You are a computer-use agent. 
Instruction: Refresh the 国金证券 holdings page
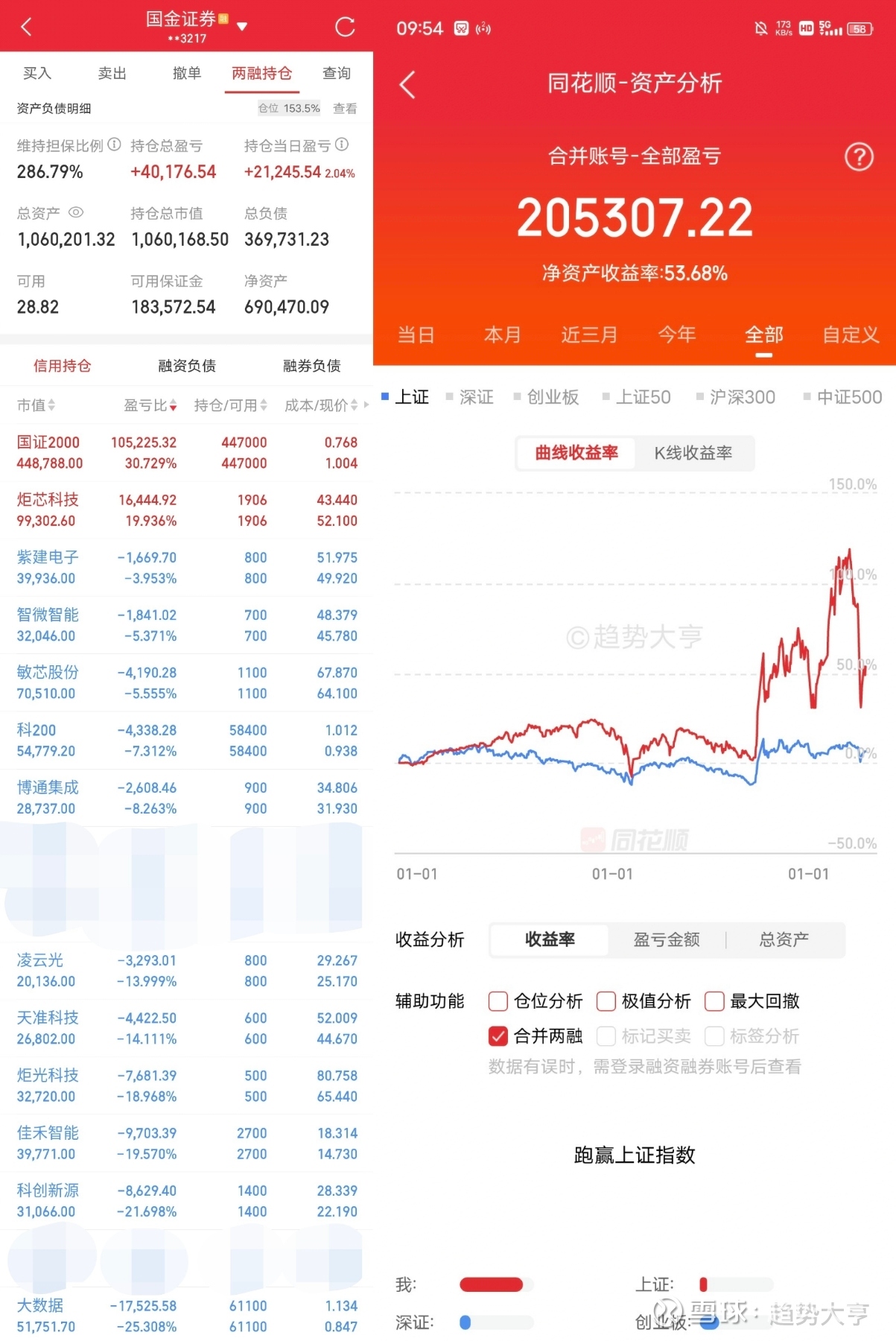coord(344,26)
